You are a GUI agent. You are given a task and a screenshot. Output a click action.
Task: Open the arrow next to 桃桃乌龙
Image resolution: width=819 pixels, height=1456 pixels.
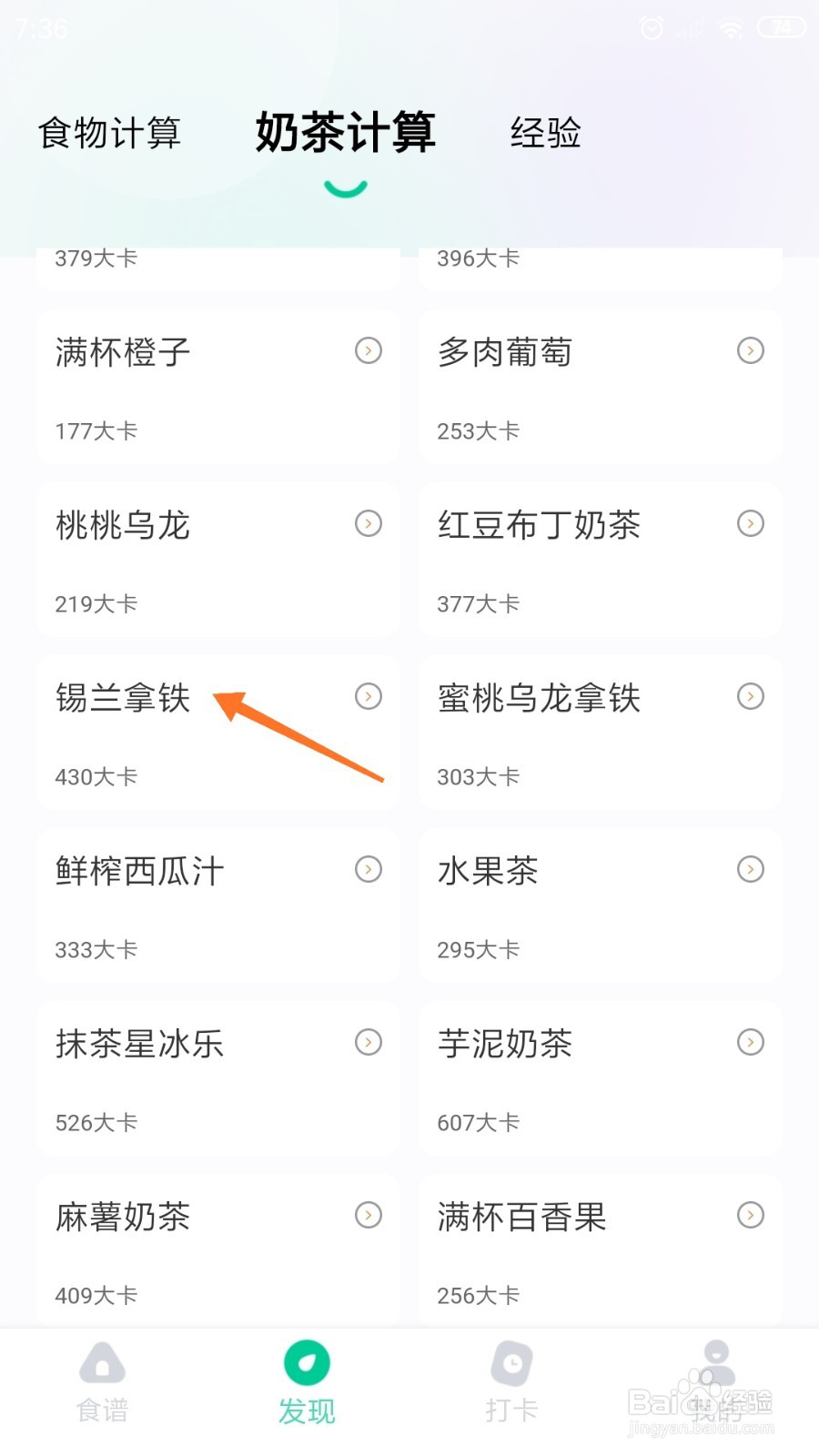pyautogui.click(x=369, y=523)
